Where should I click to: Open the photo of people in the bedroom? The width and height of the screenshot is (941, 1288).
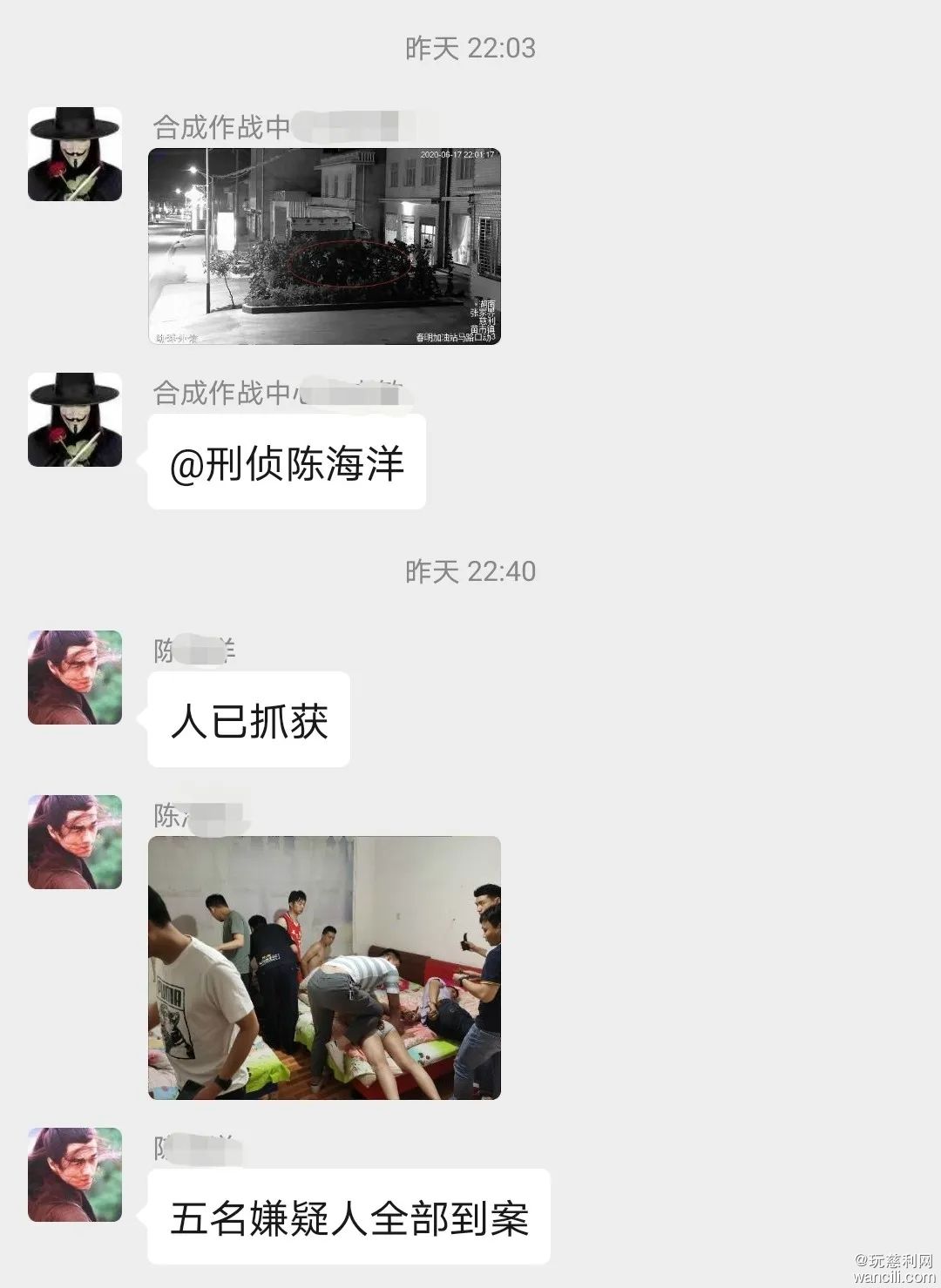coord(324,967)
